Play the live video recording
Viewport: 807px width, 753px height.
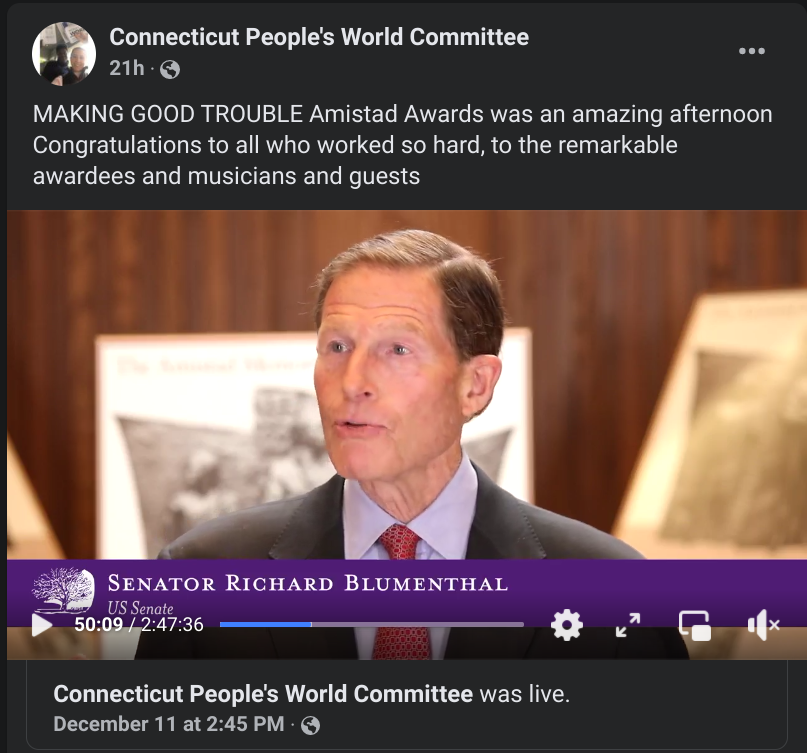[x=41, y=625]
